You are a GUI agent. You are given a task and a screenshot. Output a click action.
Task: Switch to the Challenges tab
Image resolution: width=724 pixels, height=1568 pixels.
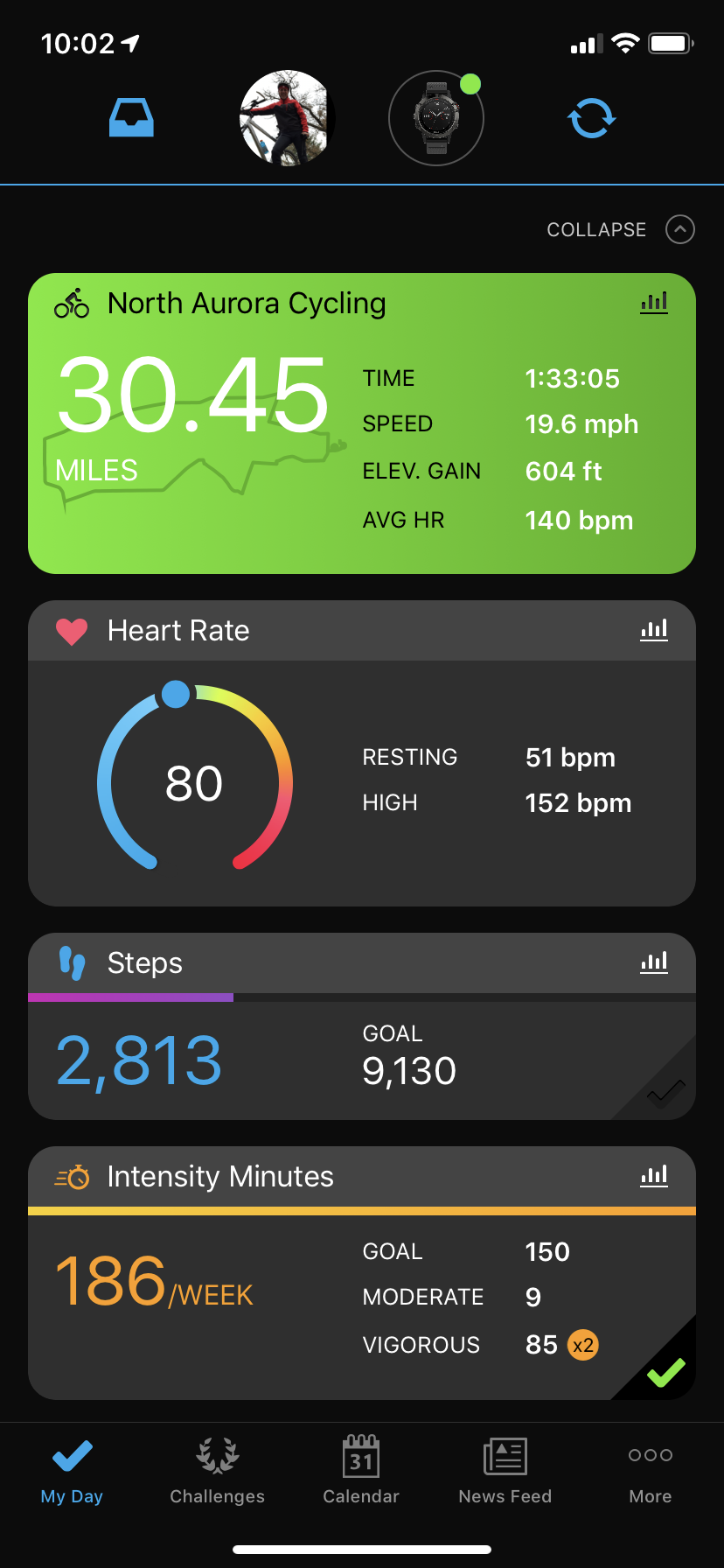click(x=217, y=1472)
